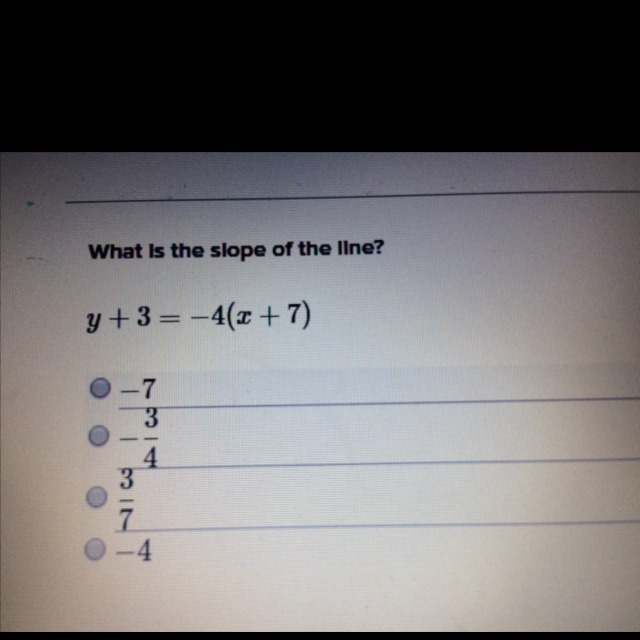Mark −4 as the slope answer

tap(95, 548)
